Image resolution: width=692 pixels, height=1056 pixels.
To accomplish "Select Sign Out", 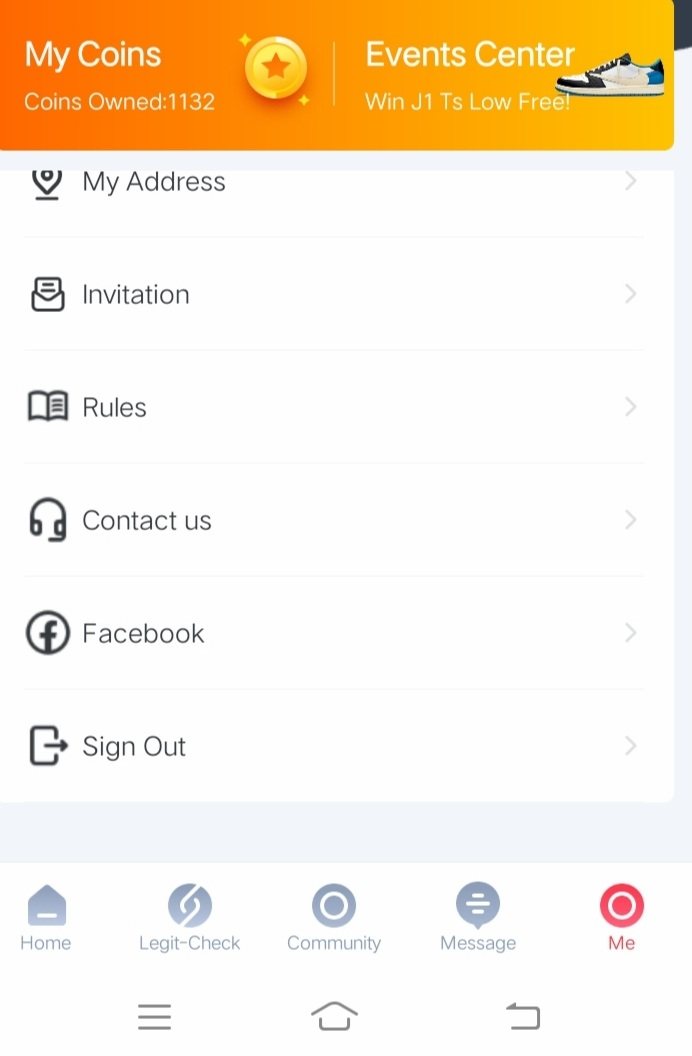I will [330, 746].
